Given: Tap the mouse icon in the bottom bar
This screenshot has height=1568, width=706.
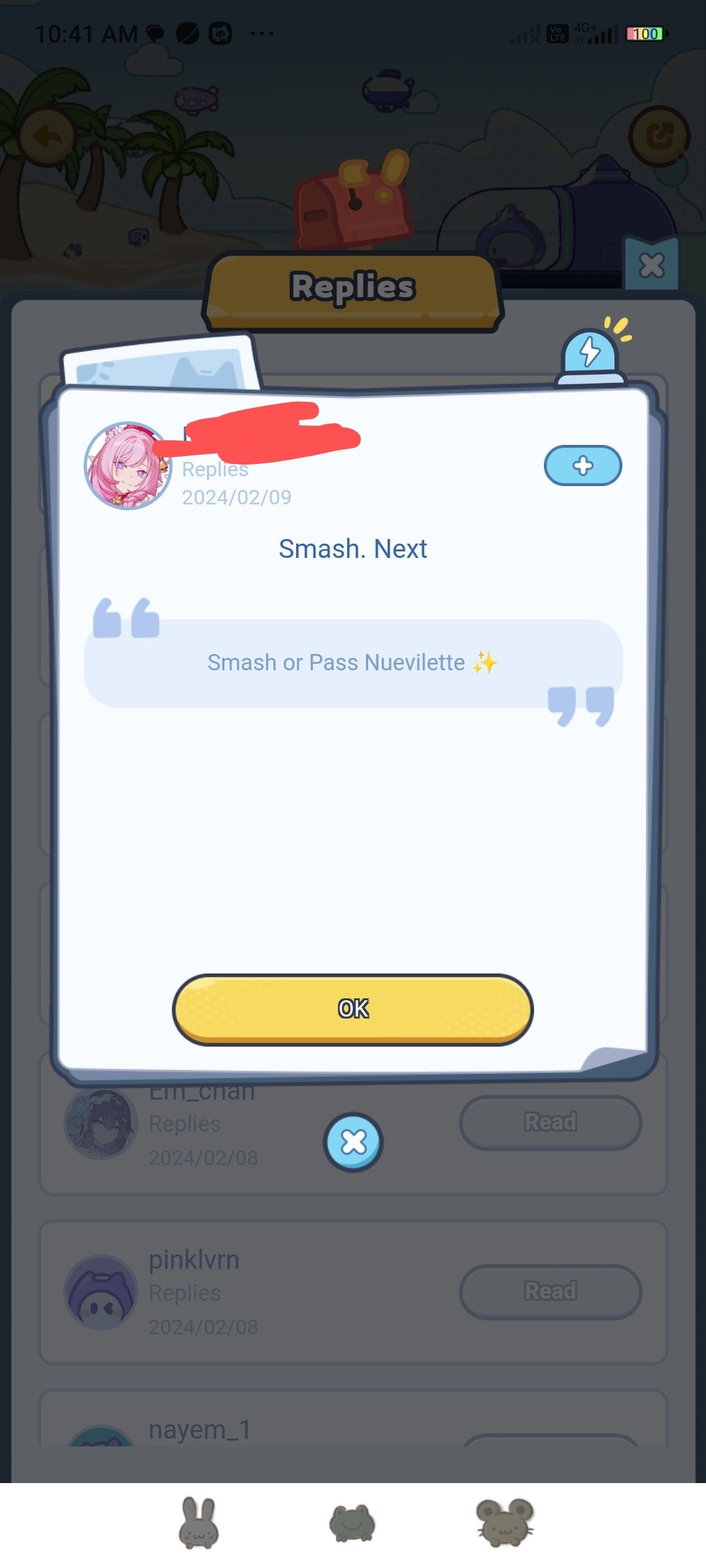Looking at the screenshot, I should tap(505, 1522).
